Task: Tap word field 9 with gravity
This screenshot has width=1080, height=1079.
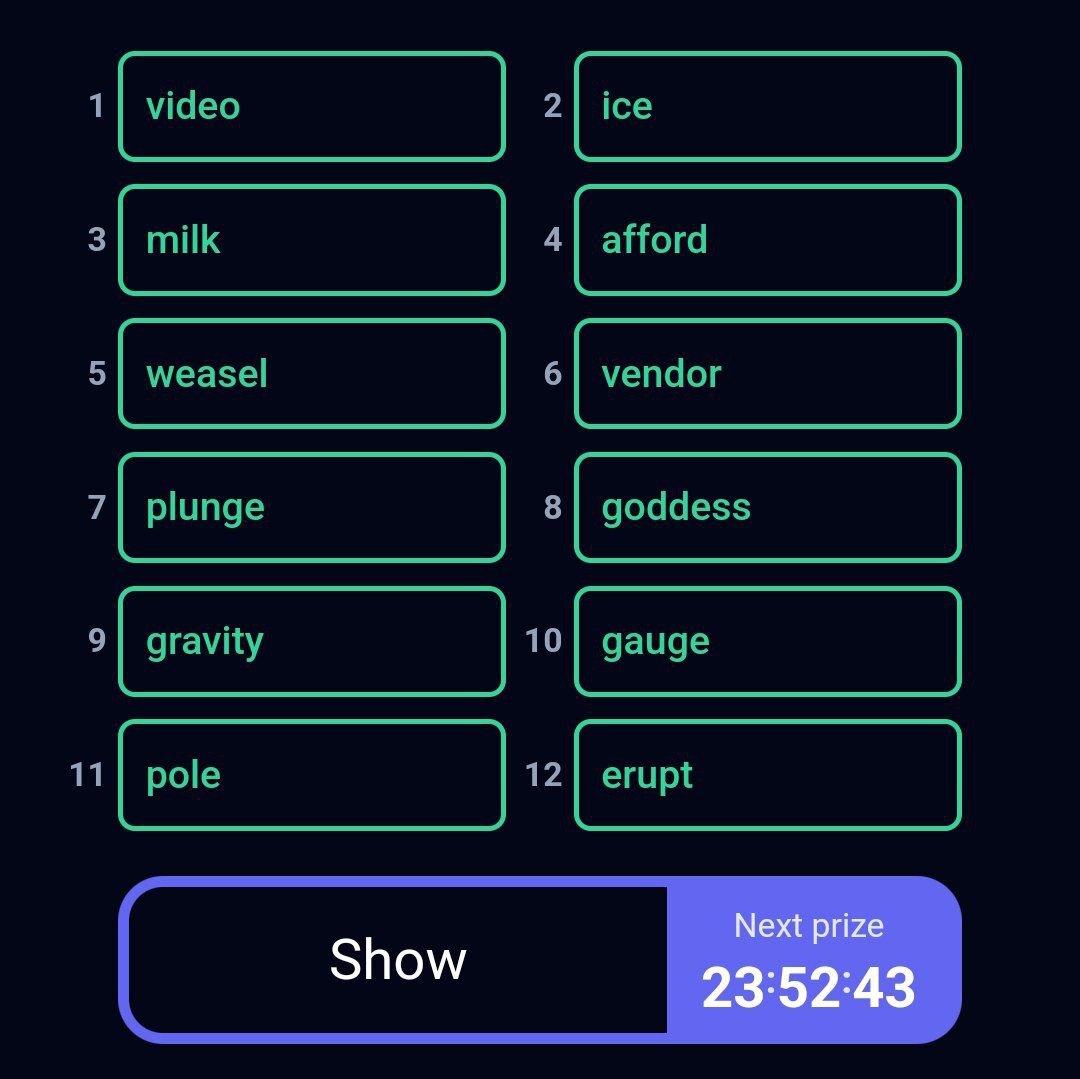Action: tap(311, 641)
